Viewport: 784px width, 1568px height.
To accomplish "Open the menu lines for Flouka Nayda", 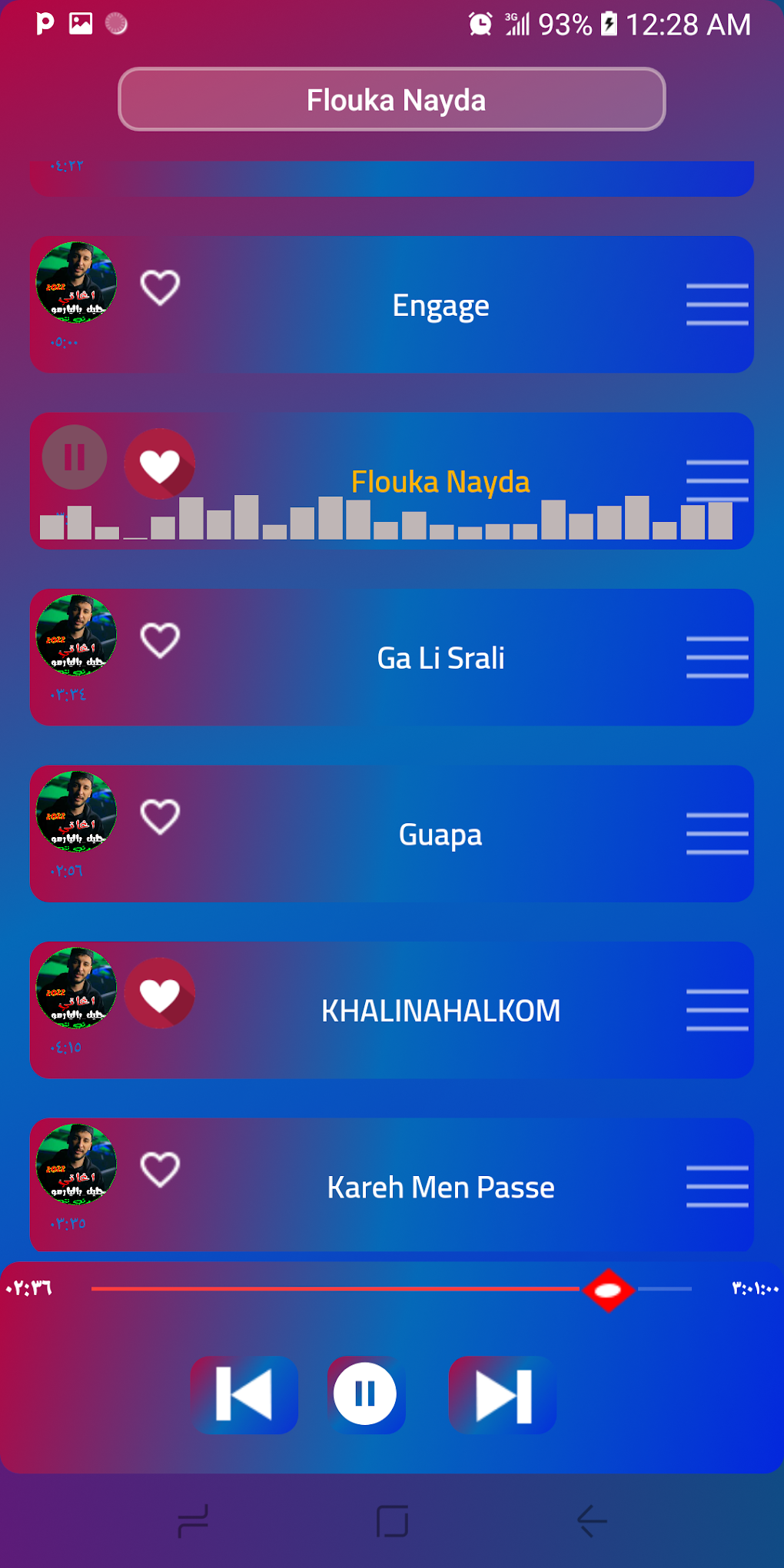I will click(716, 480).
